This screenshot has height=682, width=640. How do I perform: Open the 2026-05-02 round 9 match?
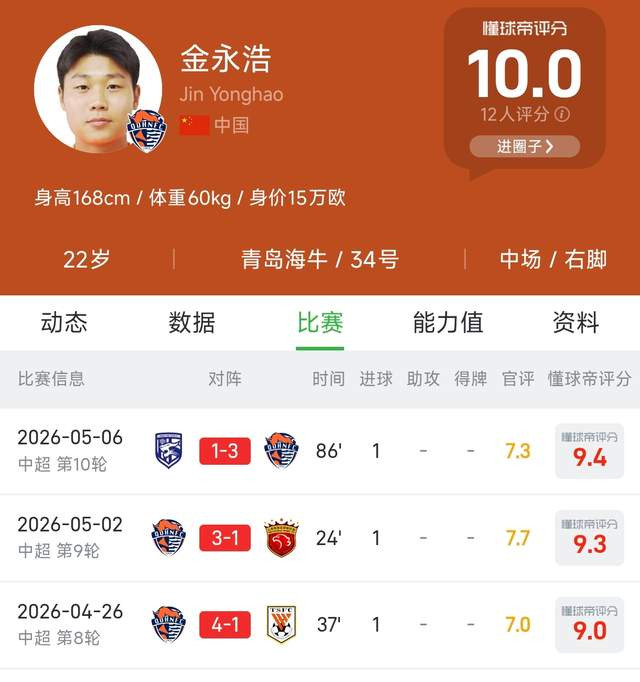[x=320, y=538]
